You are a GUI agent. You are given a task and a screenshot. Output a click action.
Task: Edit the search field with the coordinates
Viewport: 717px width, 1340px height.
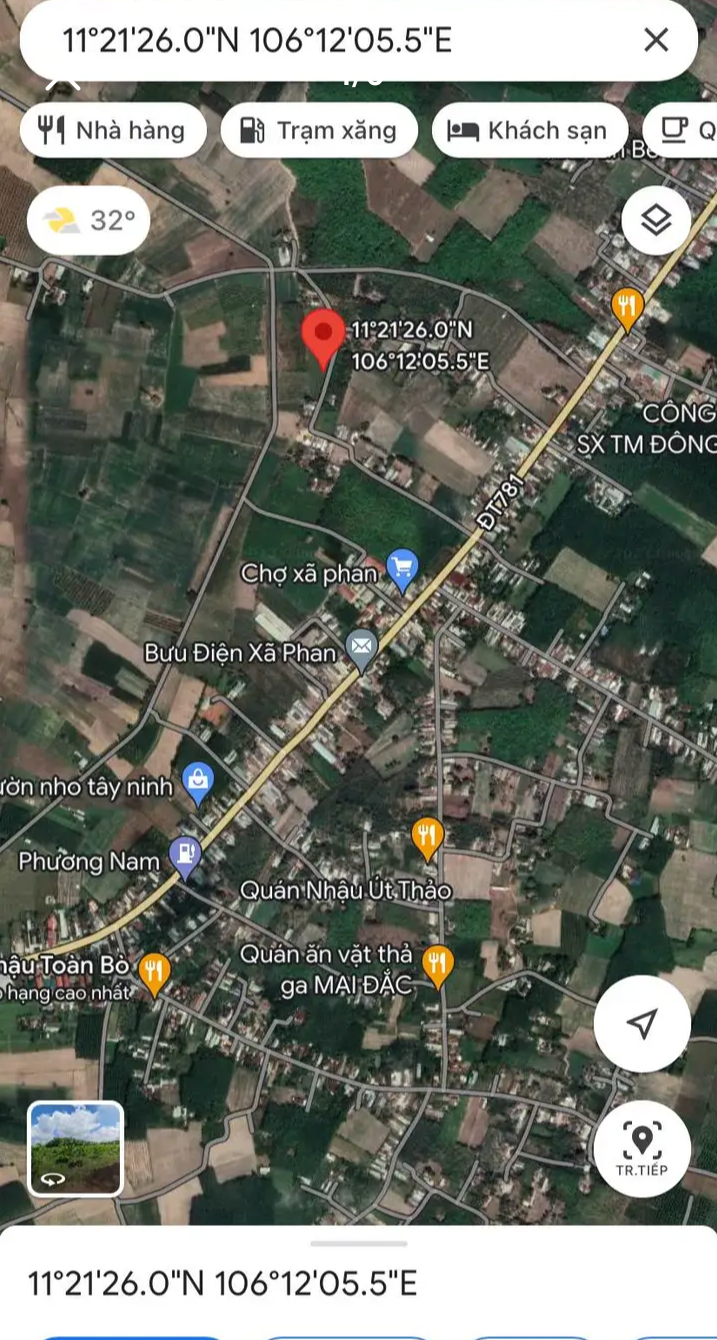point(300,40)
